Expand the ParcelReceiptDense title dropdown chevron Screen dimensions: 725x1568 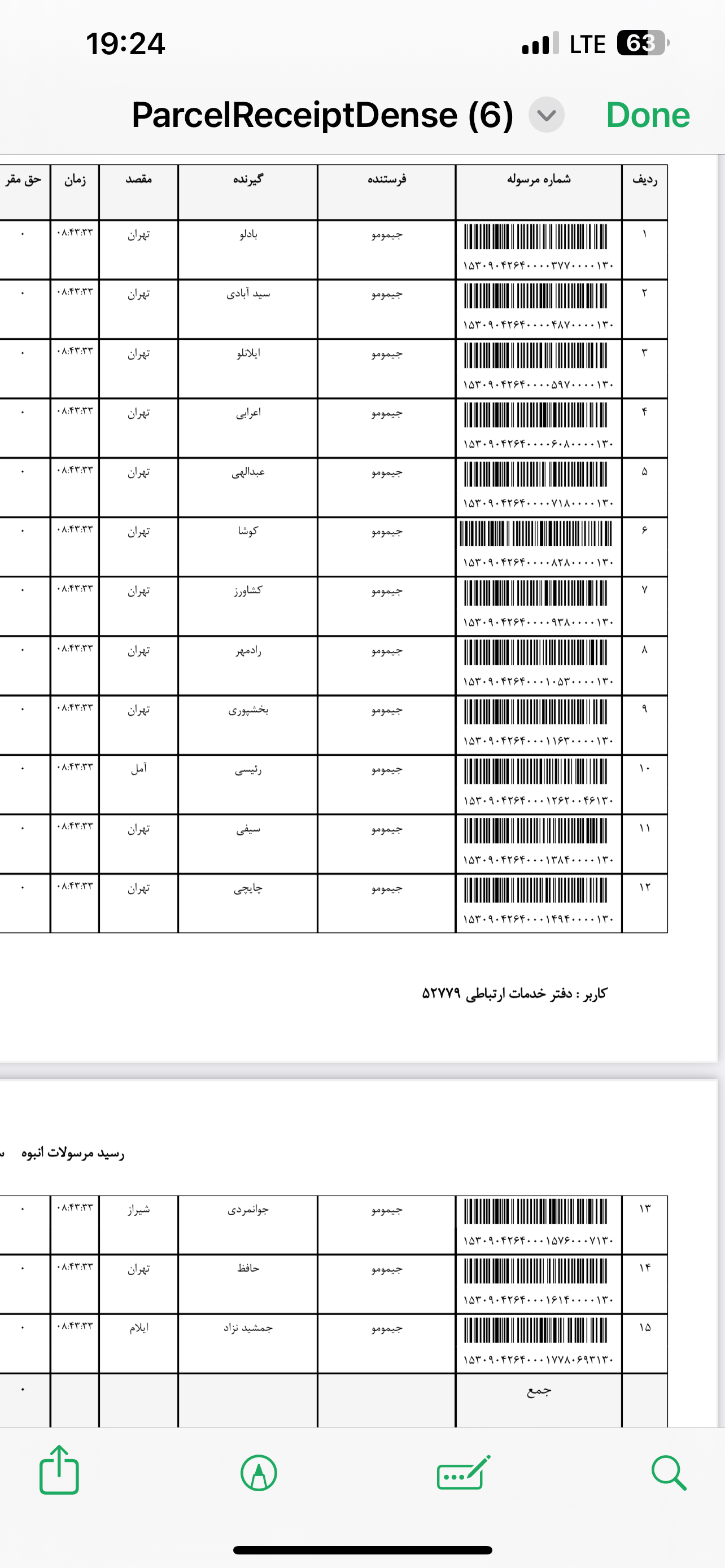pyautogui.click(x=546, y=115)
